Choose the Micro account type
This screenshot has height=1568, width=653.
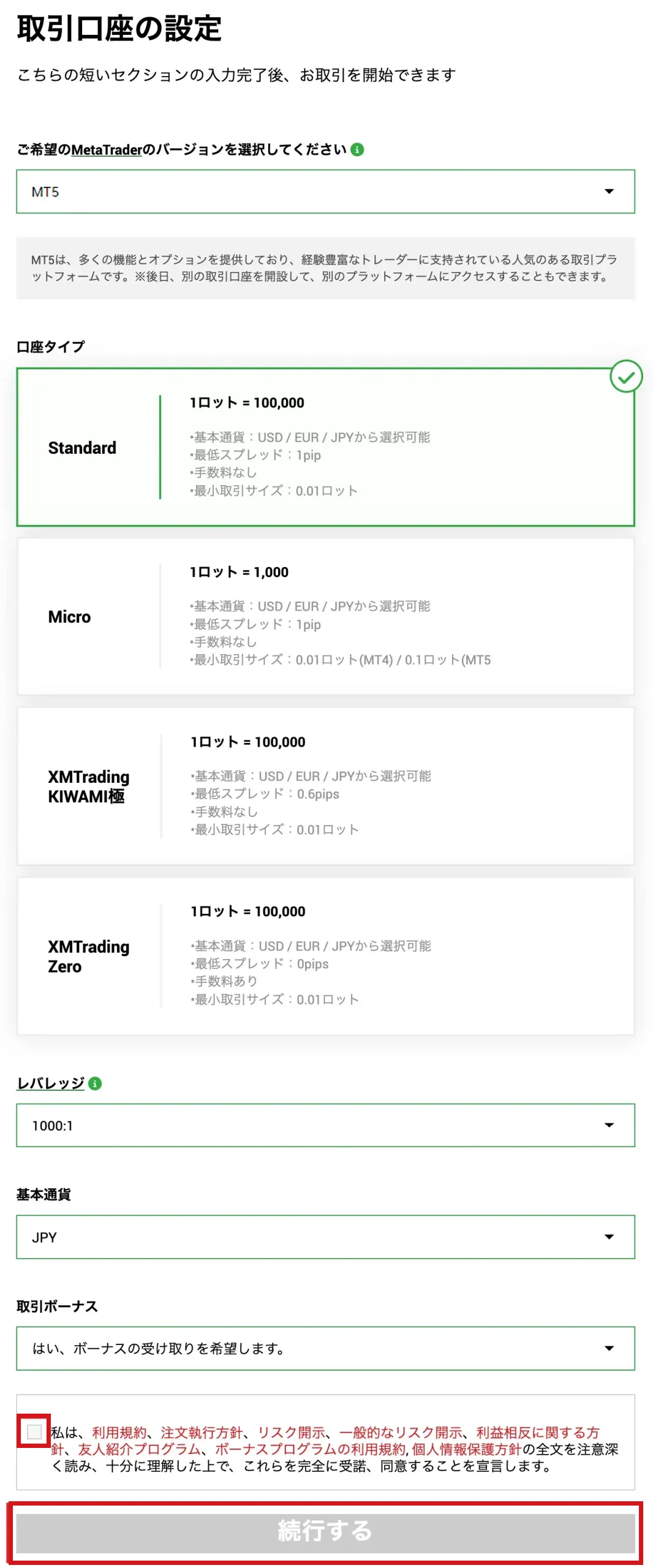point(325,616)
